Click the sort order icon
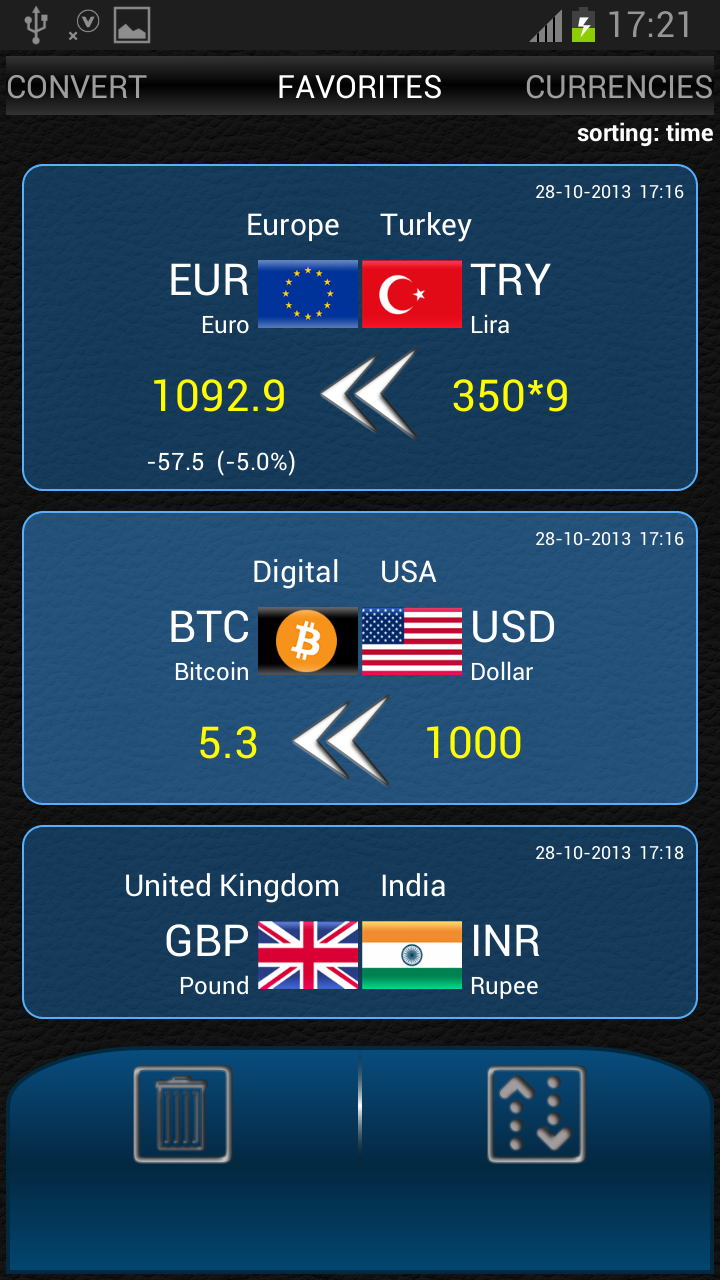720x1280 pixels. click(x=537, y=1114)
